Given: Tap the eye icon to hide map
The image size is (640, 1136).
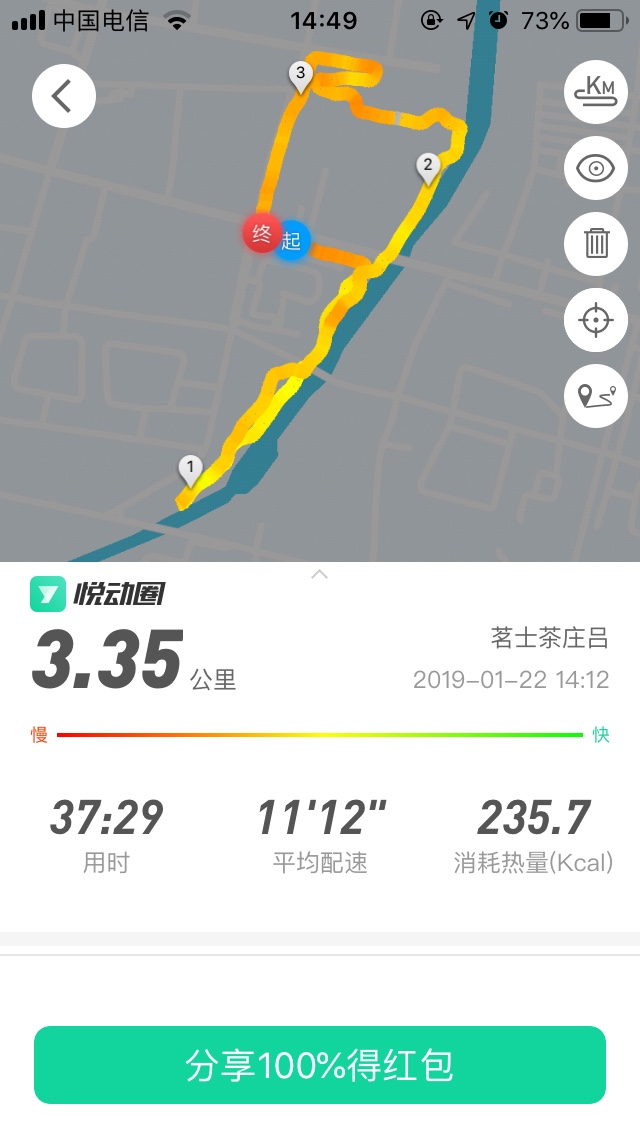Looking at the screenshot, I should point(596,168).
